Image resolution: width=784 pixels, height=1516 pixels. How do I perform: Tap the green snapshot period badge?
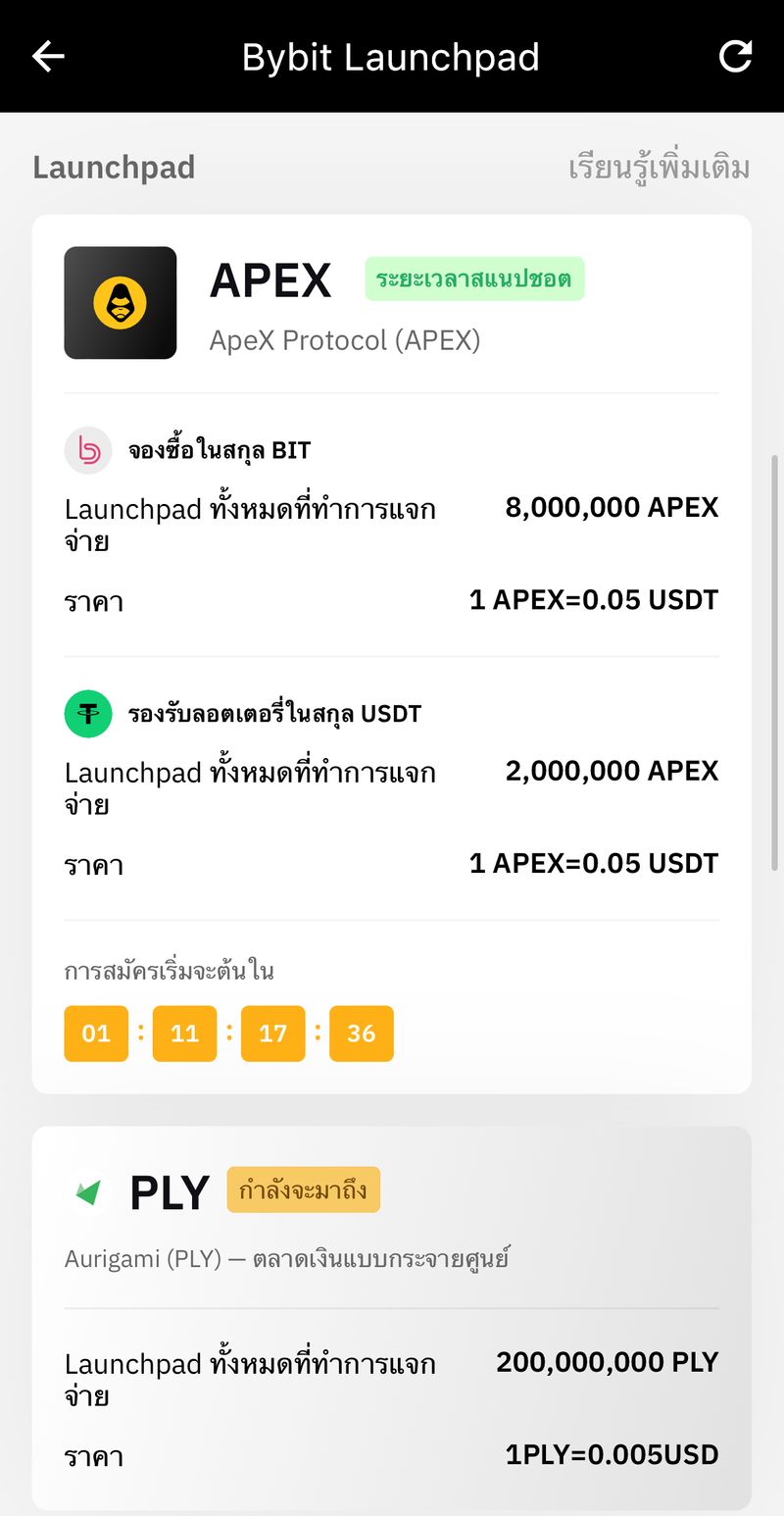(x=474, y=278)
